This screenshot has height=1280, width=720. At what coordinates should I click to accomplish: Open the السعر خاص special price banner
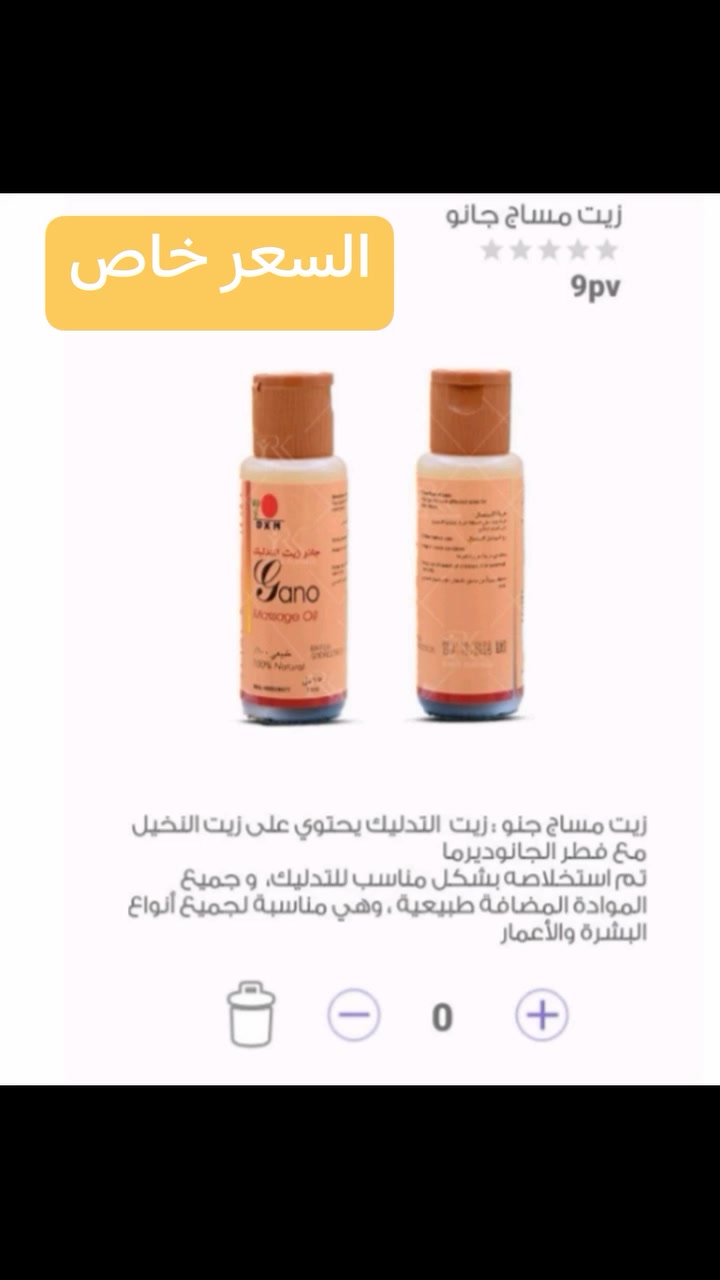click(222, 272)
